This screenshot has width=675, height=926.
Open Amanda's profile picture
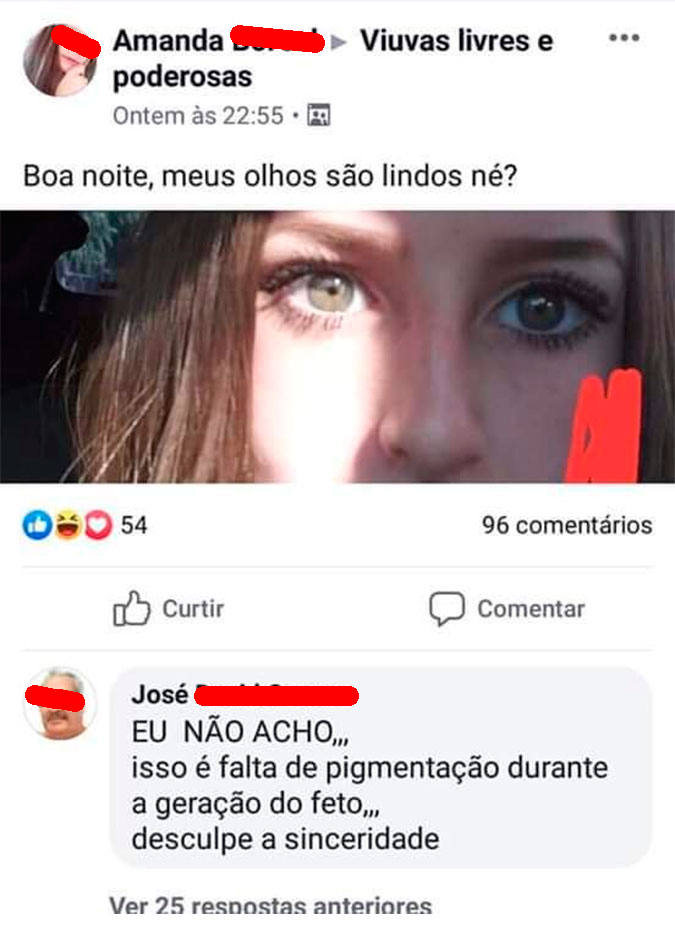pyautogui.click(x=62, y=60)
